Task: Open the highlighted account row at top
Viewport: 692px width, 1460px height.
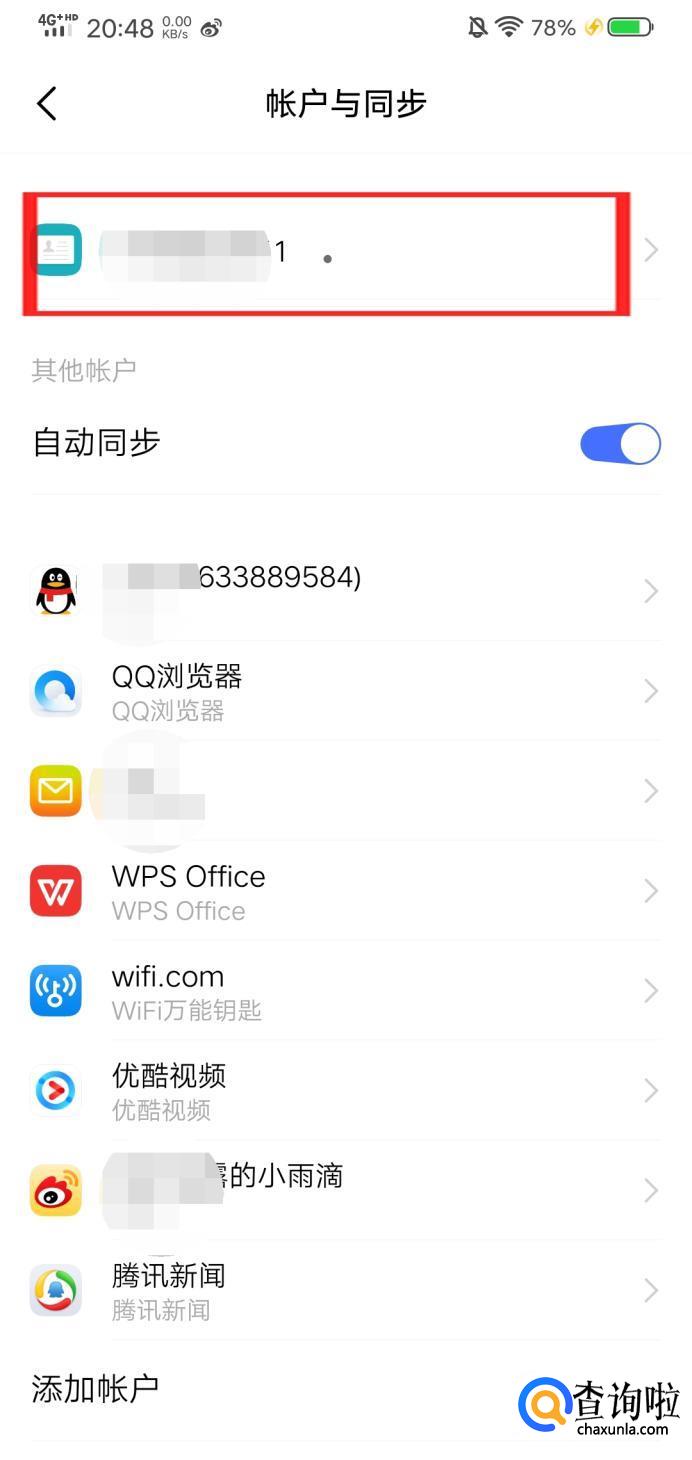Action: click(330, 251)
